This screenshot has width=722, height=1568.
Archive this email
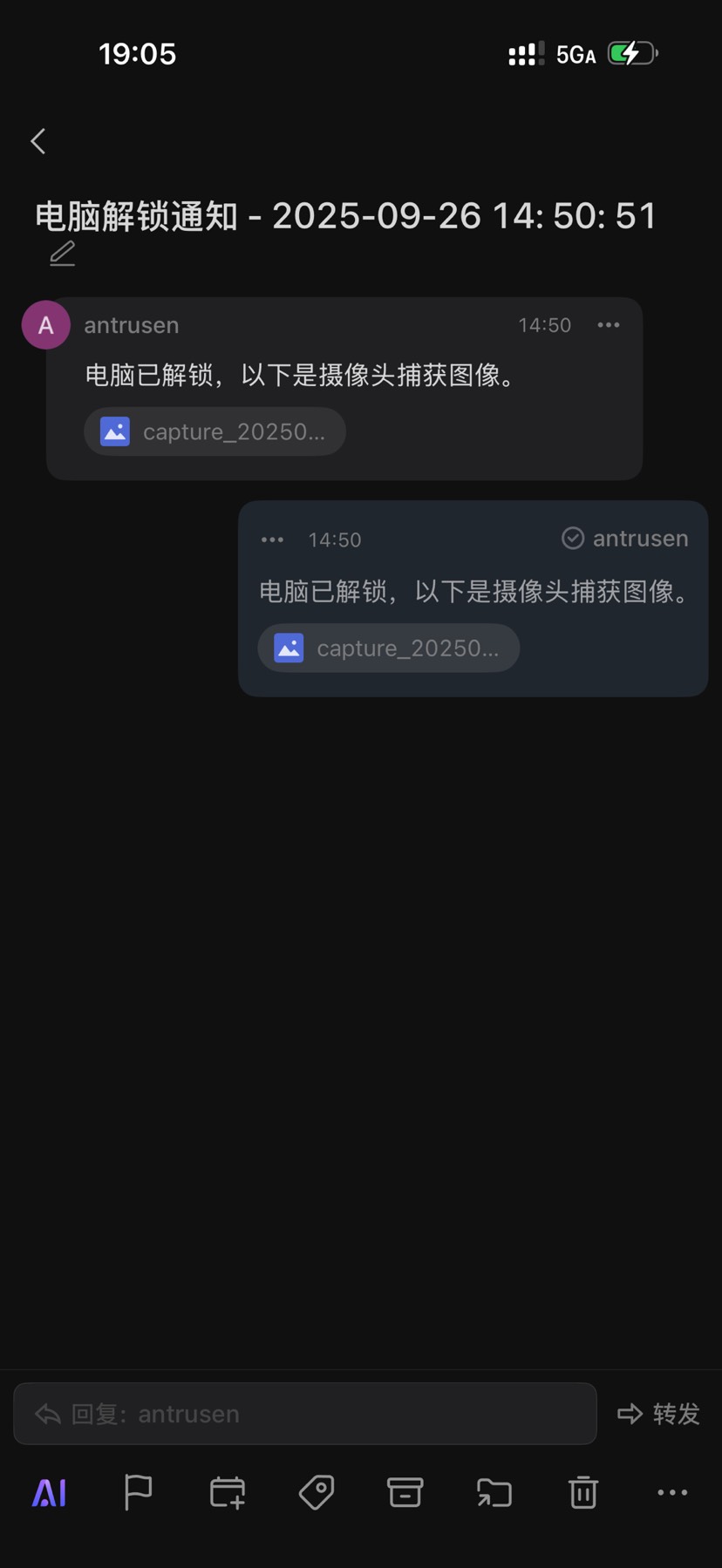click(405, 1492)
